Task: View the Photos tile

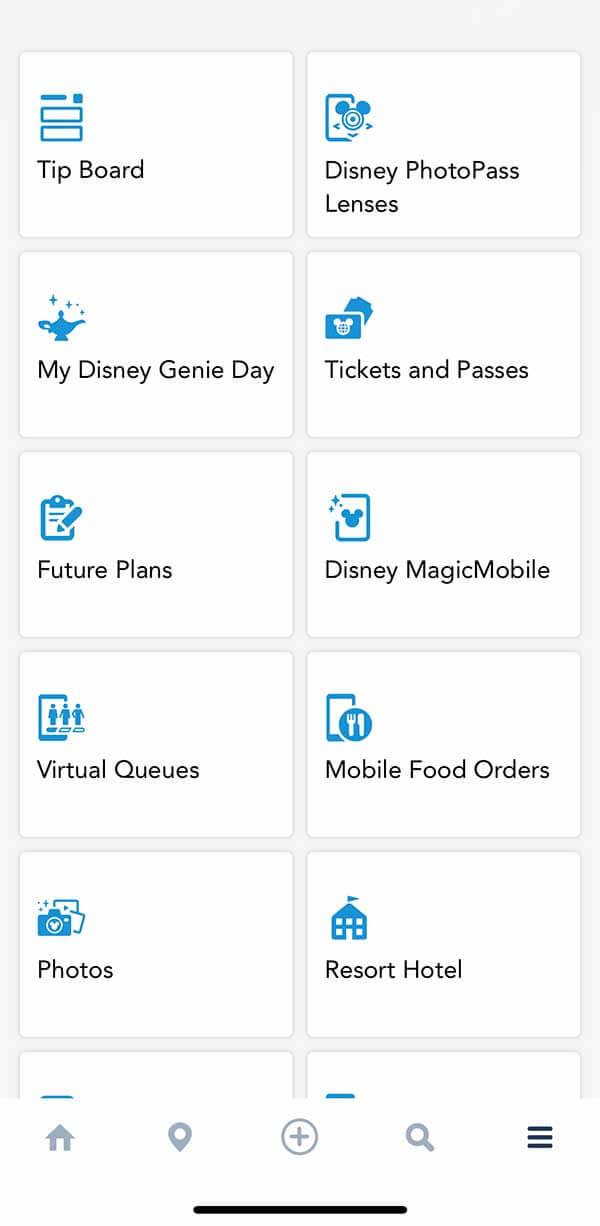Action: tap(156, 945)
